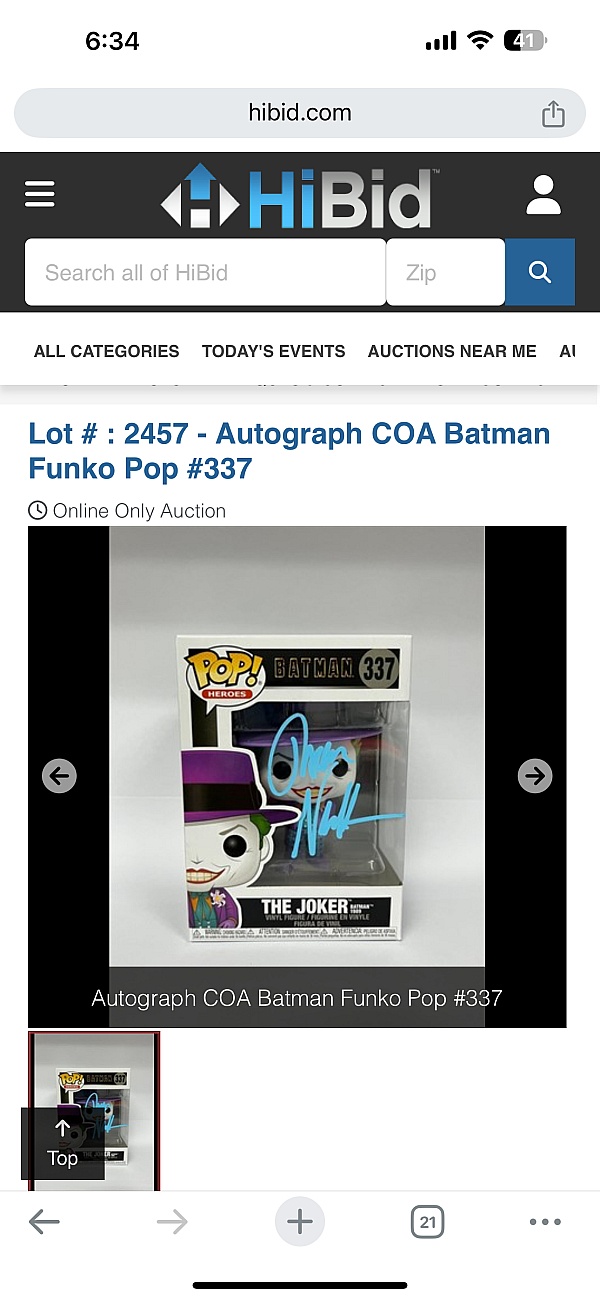Go to Today's Events

tap(273, 351)
